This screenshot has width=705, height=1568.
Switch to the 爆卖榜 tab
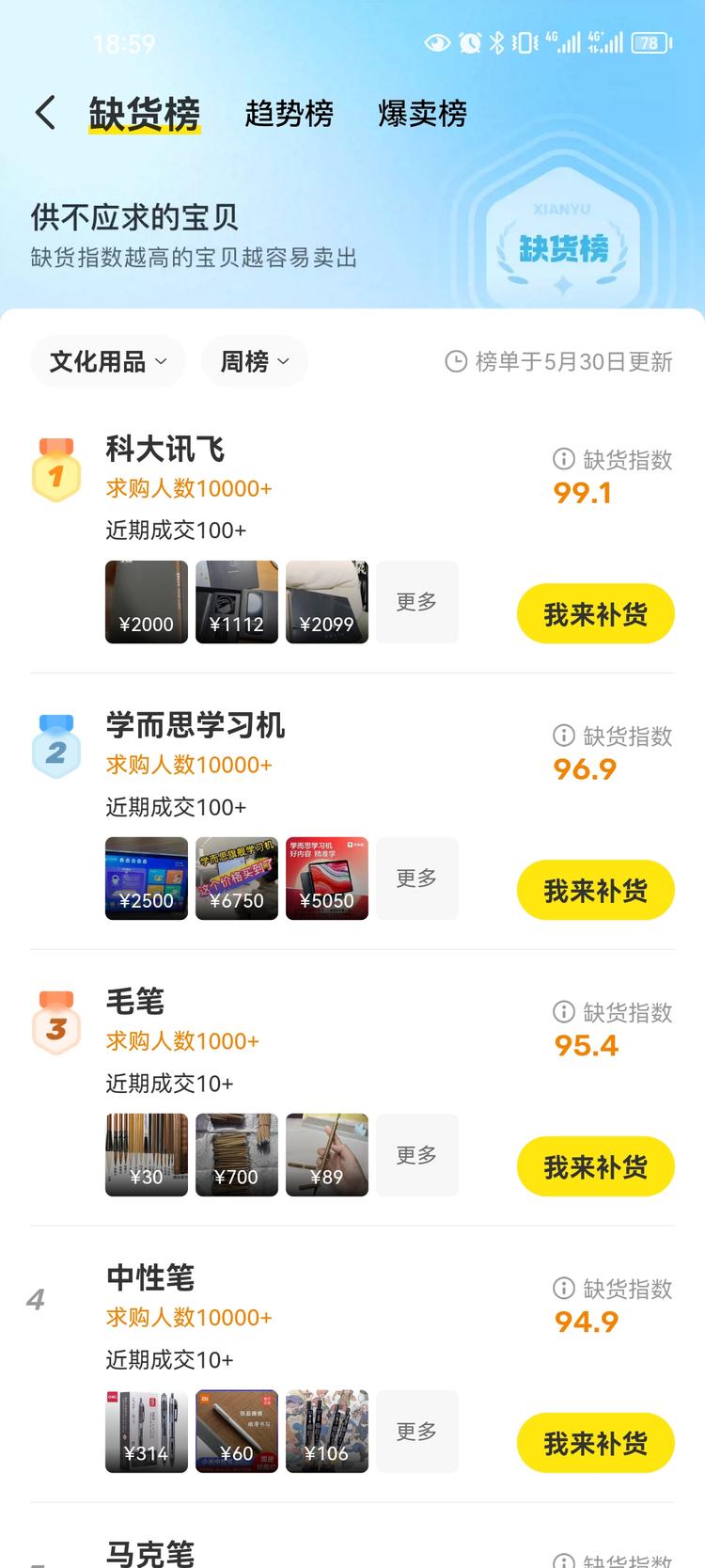click(422, 111)
